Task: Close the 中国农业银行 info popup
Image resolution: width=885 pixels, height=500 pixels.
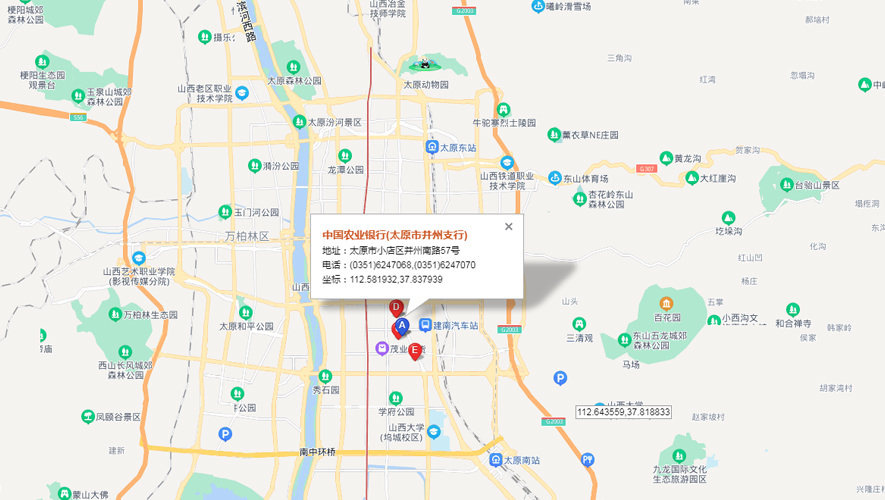Action: (508, 226)
